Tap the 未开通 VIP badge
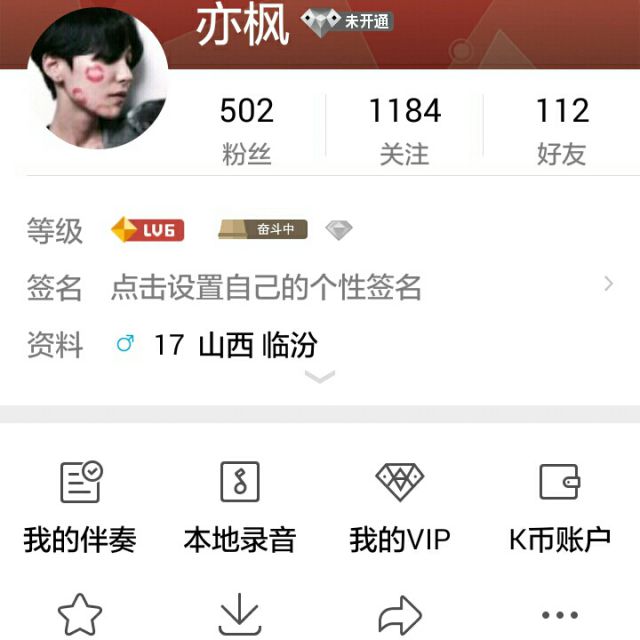Image resolution: width=640 pixels, height=640 pixels. coord(348,21)
